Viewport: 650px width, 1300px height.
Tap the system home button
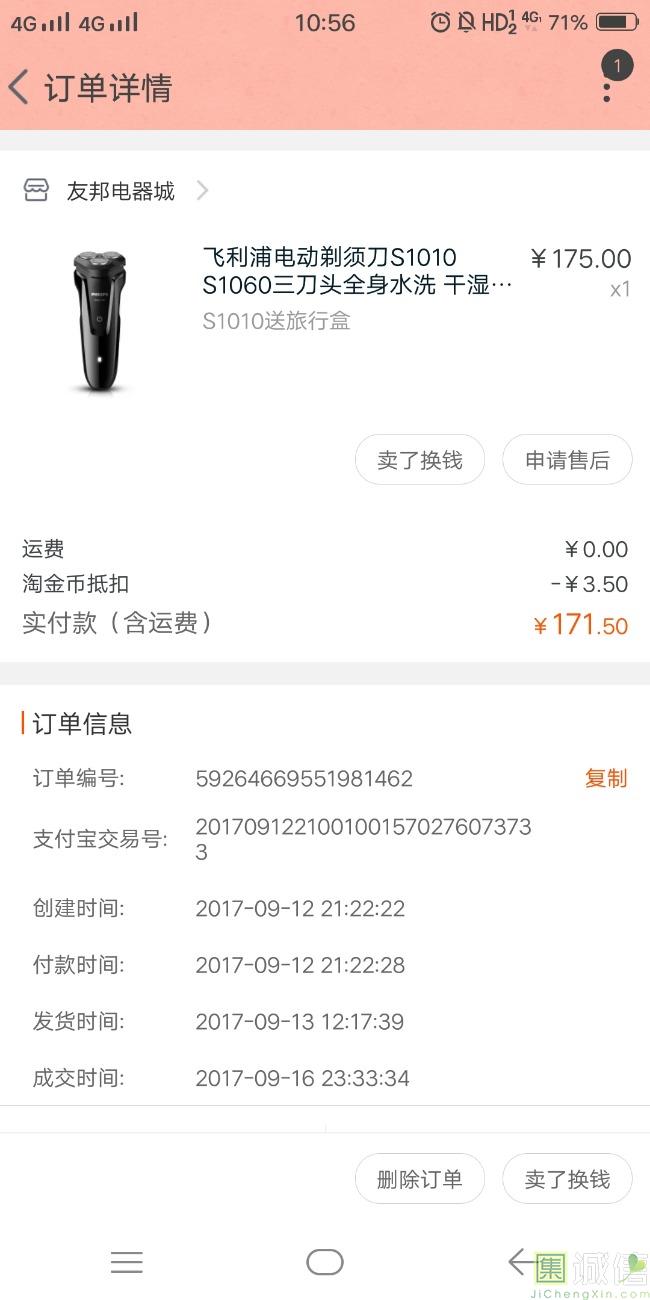click(x=325, y=1262)
